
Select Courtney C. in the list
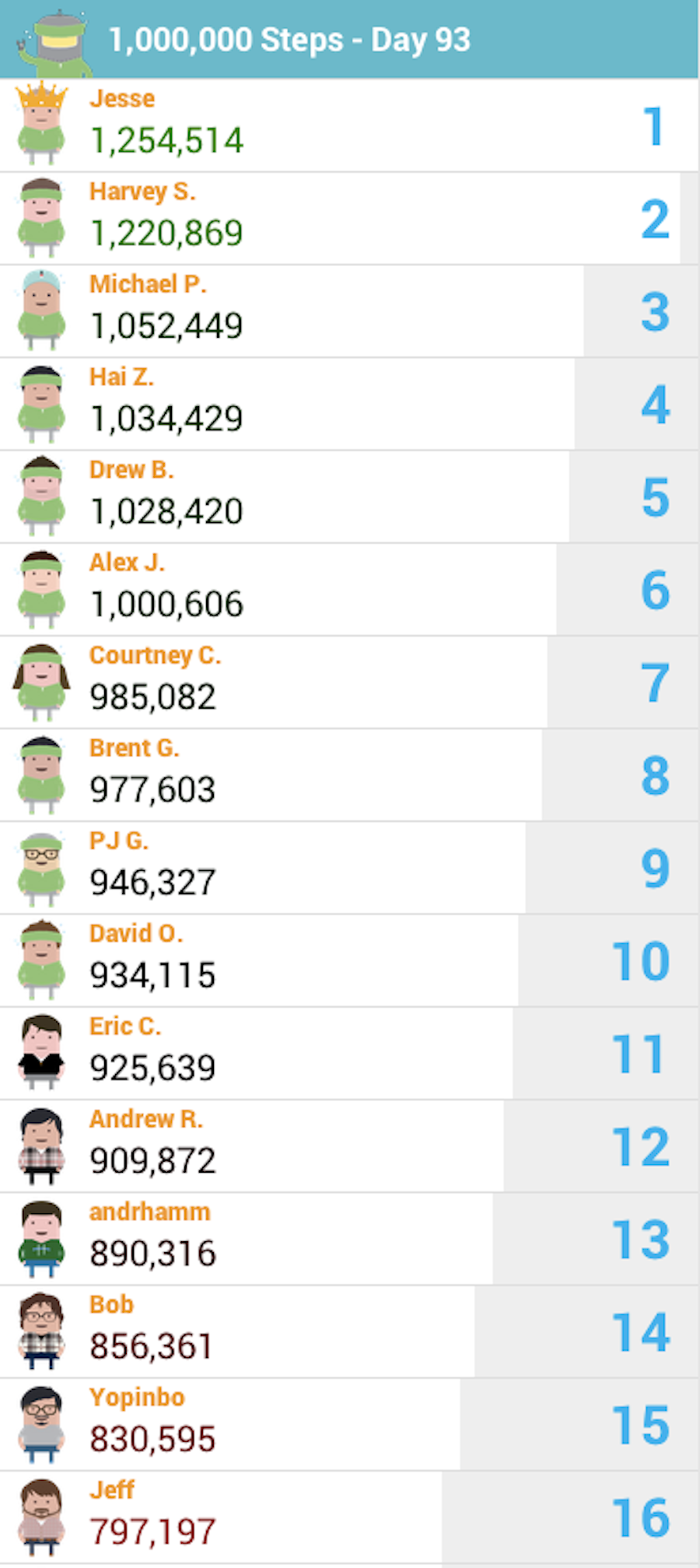tap(350, 682)
